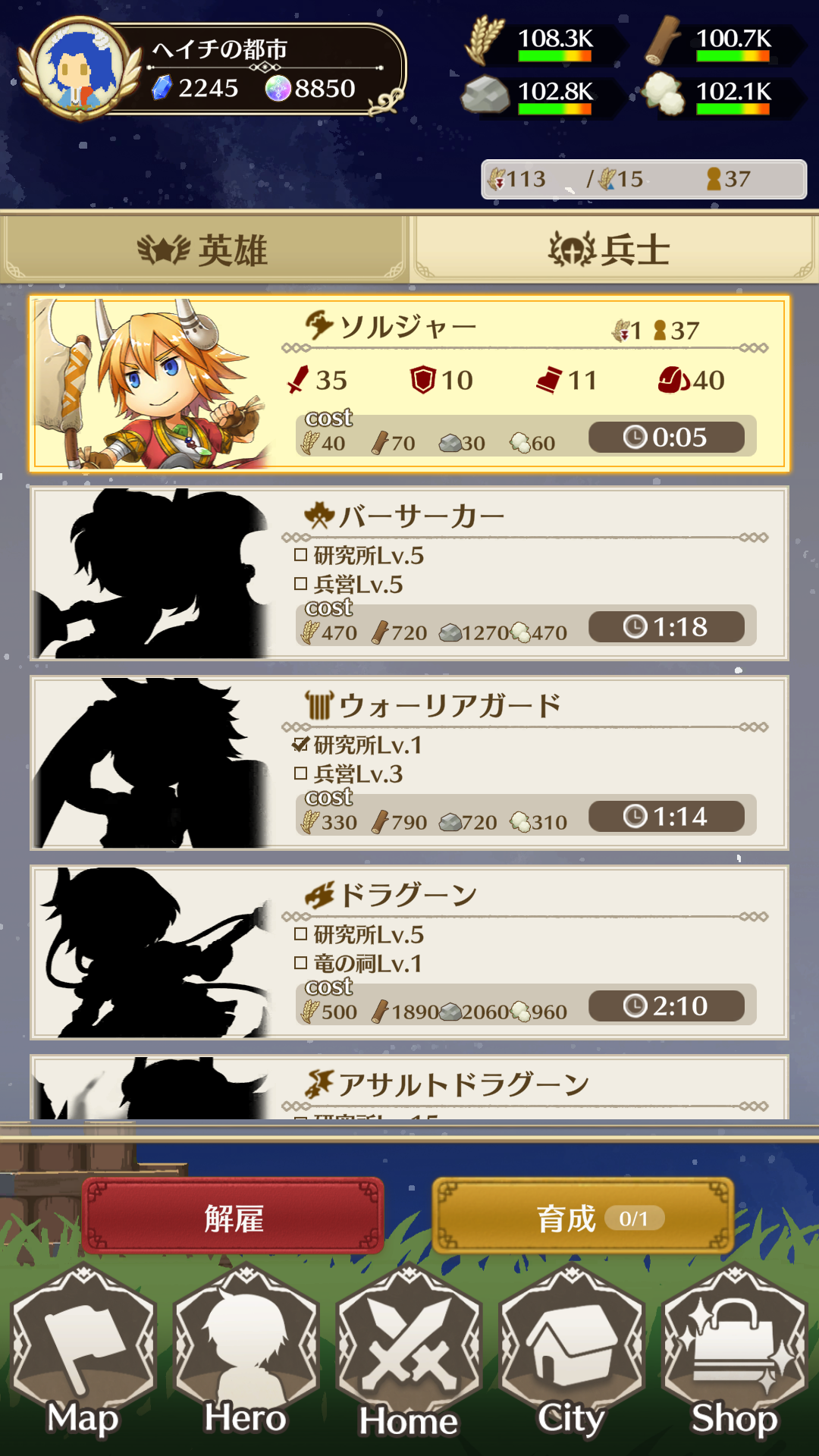
Task: Select the アサルトドラグーン unit card
Action: tap(409, 1087)
